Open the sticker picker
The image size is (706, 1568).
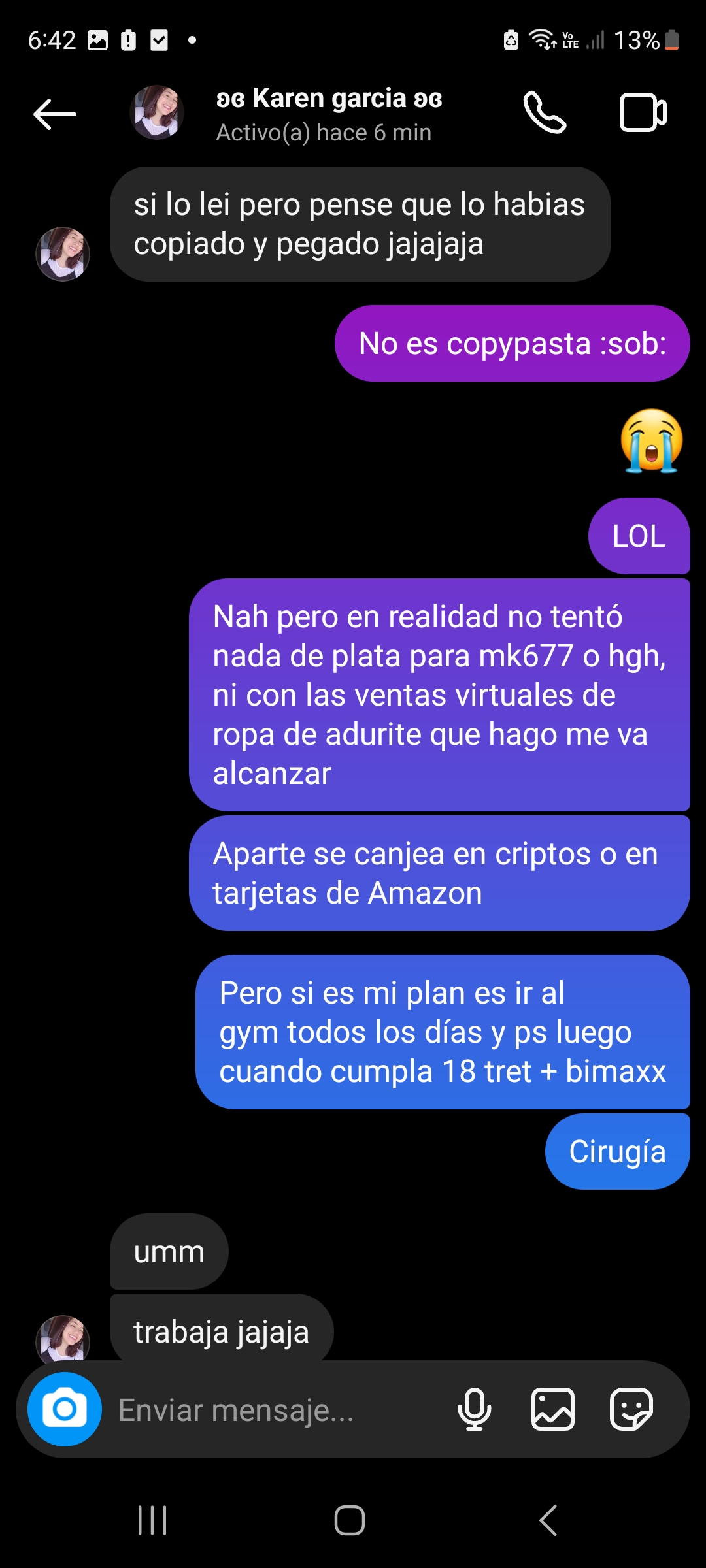[x=631, y=1409]
